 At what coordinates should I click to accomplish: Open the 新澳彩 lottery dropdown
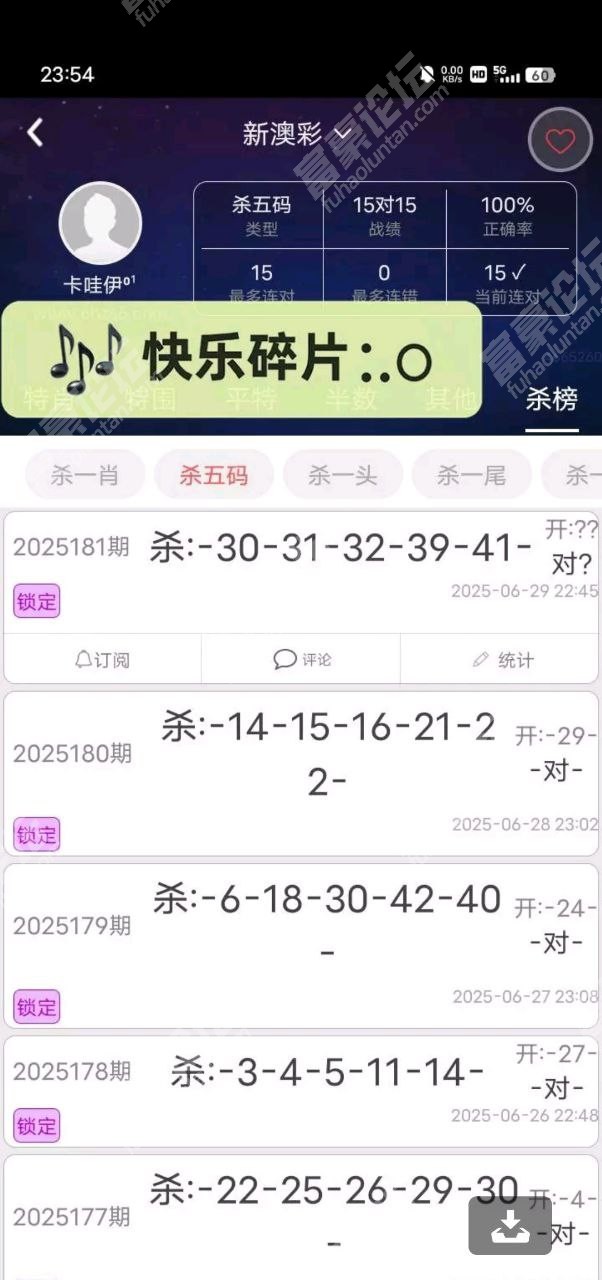(x=297, y=133)
